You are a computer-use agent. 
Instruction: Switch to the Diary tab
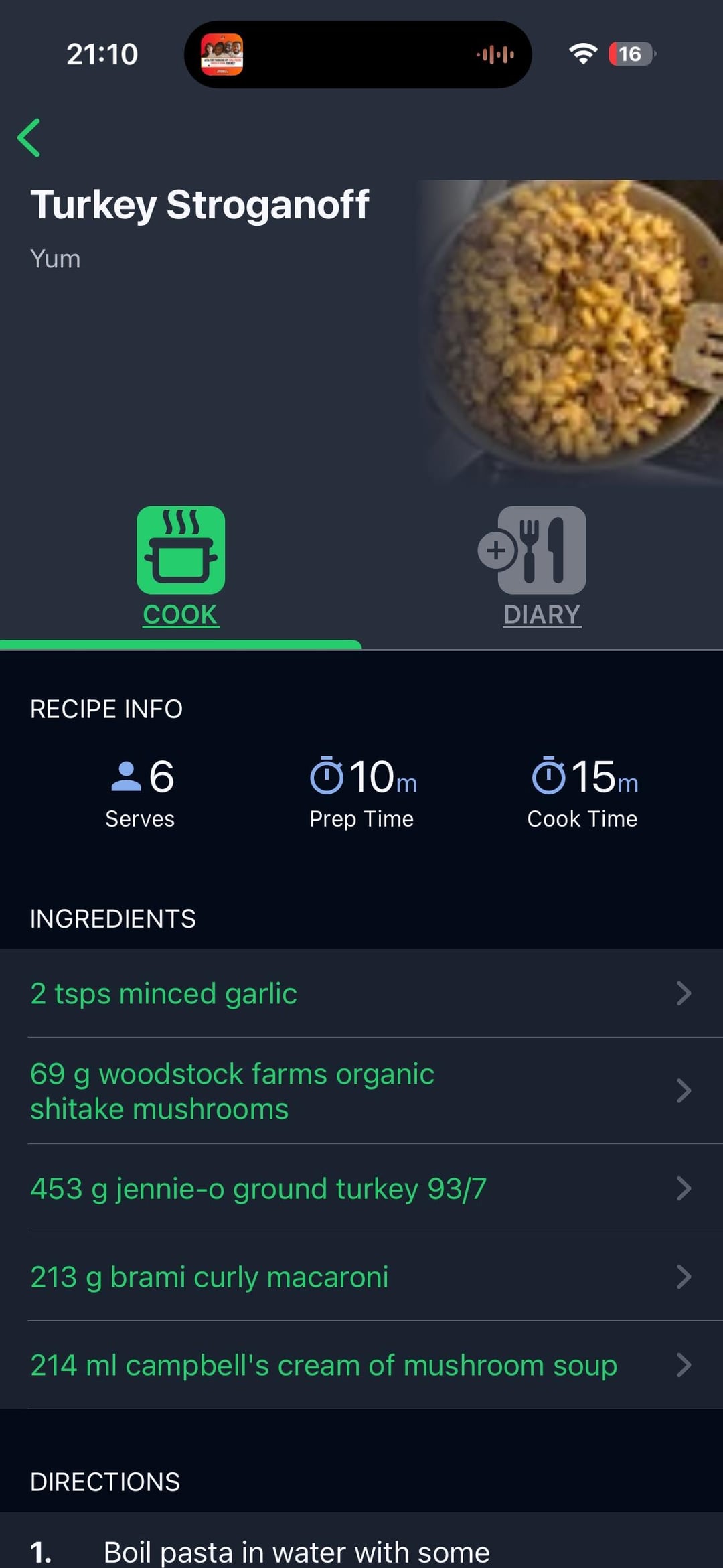point(541,567)
